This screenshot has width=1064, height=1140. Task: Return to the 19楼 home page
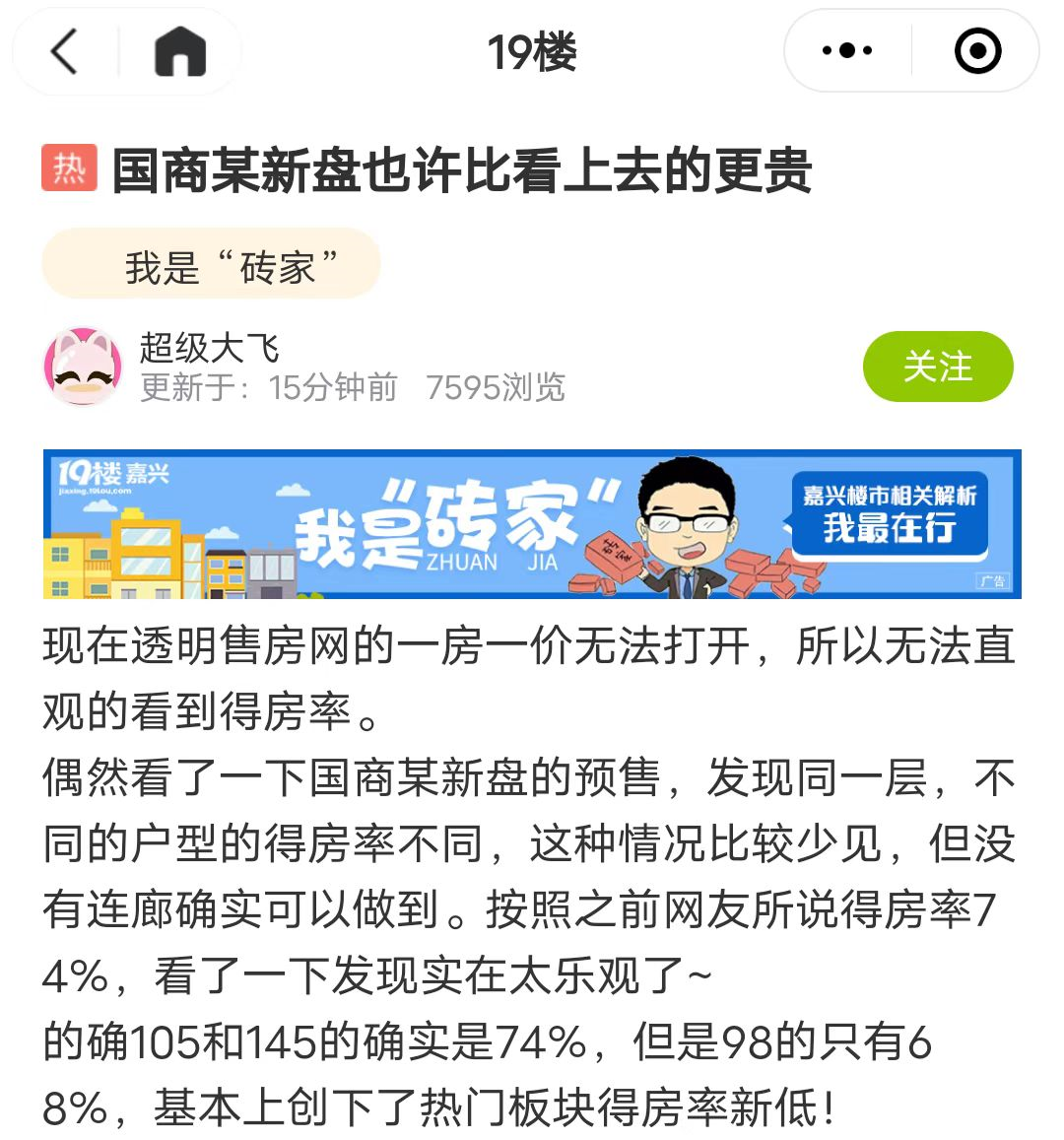click(x=180, y=51)
